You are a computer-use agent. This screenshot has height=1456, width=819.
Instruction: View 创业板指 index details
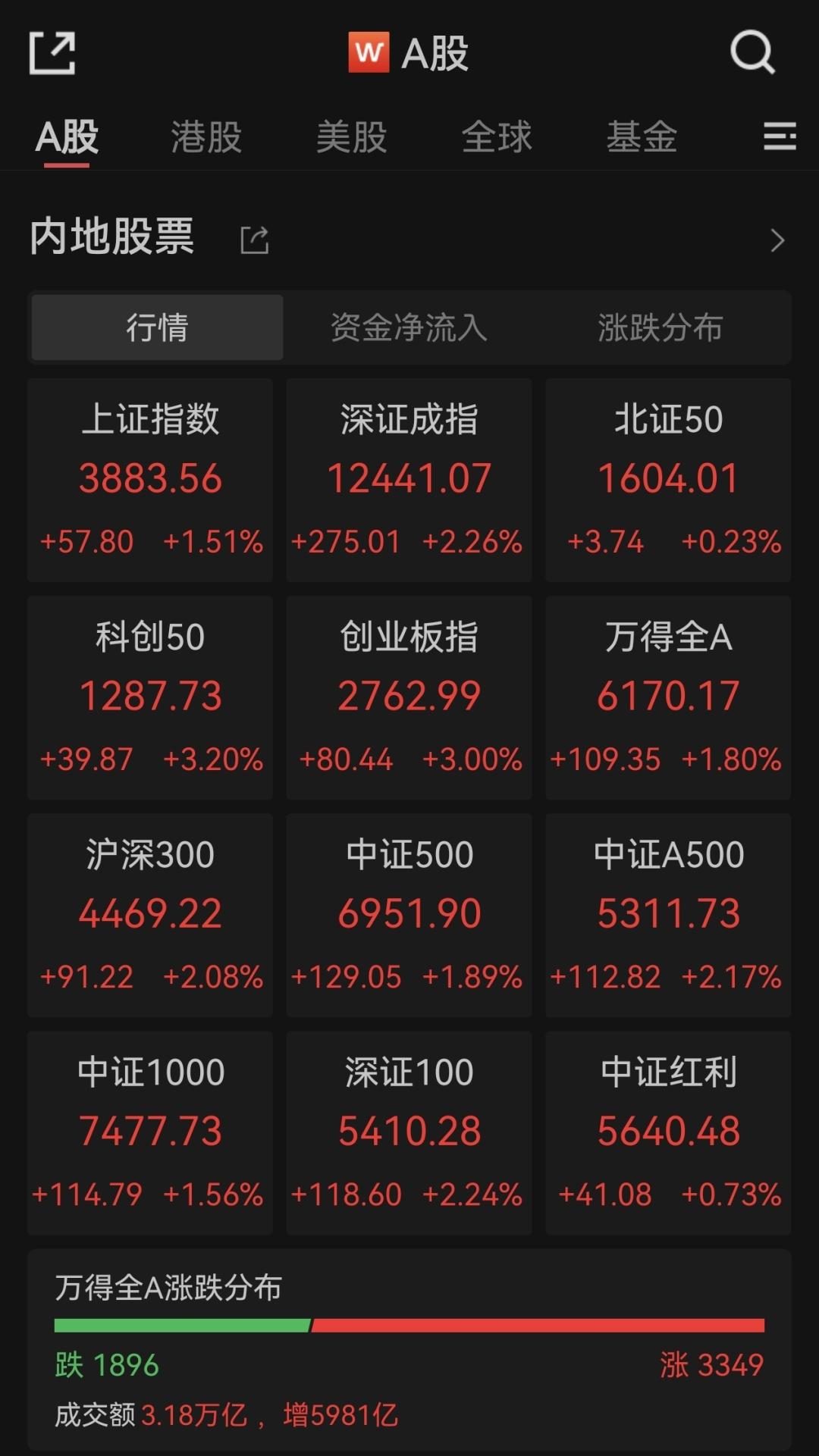click(x=409, y=697)
